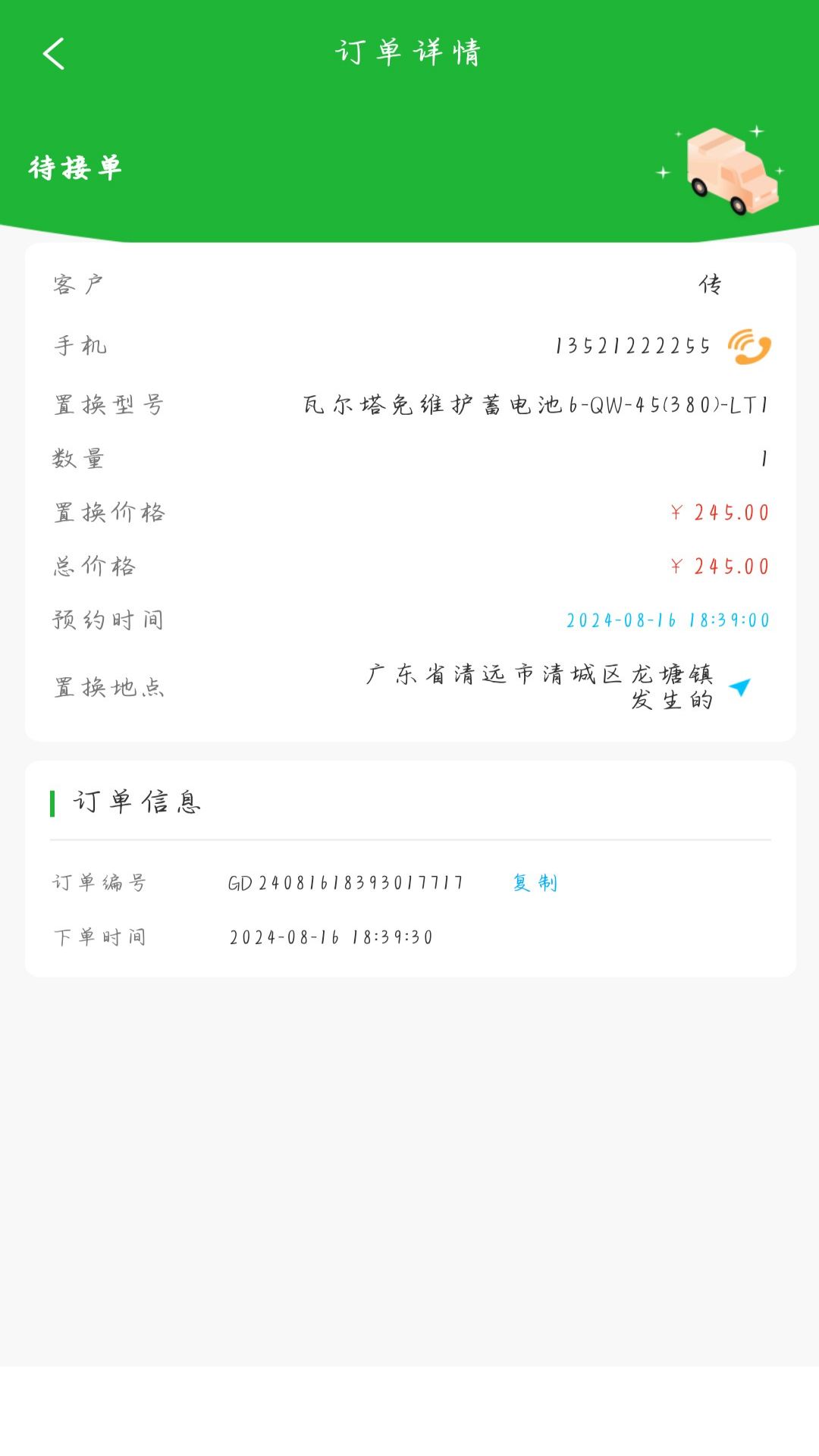
Task: Click the 预约时间 timestamp value
Action: [x=667, y=620]
